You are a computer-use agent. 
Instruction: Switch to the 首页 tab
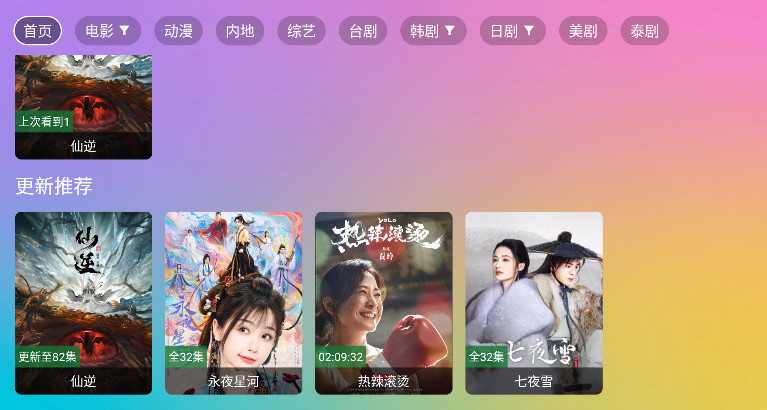point(38,31)
